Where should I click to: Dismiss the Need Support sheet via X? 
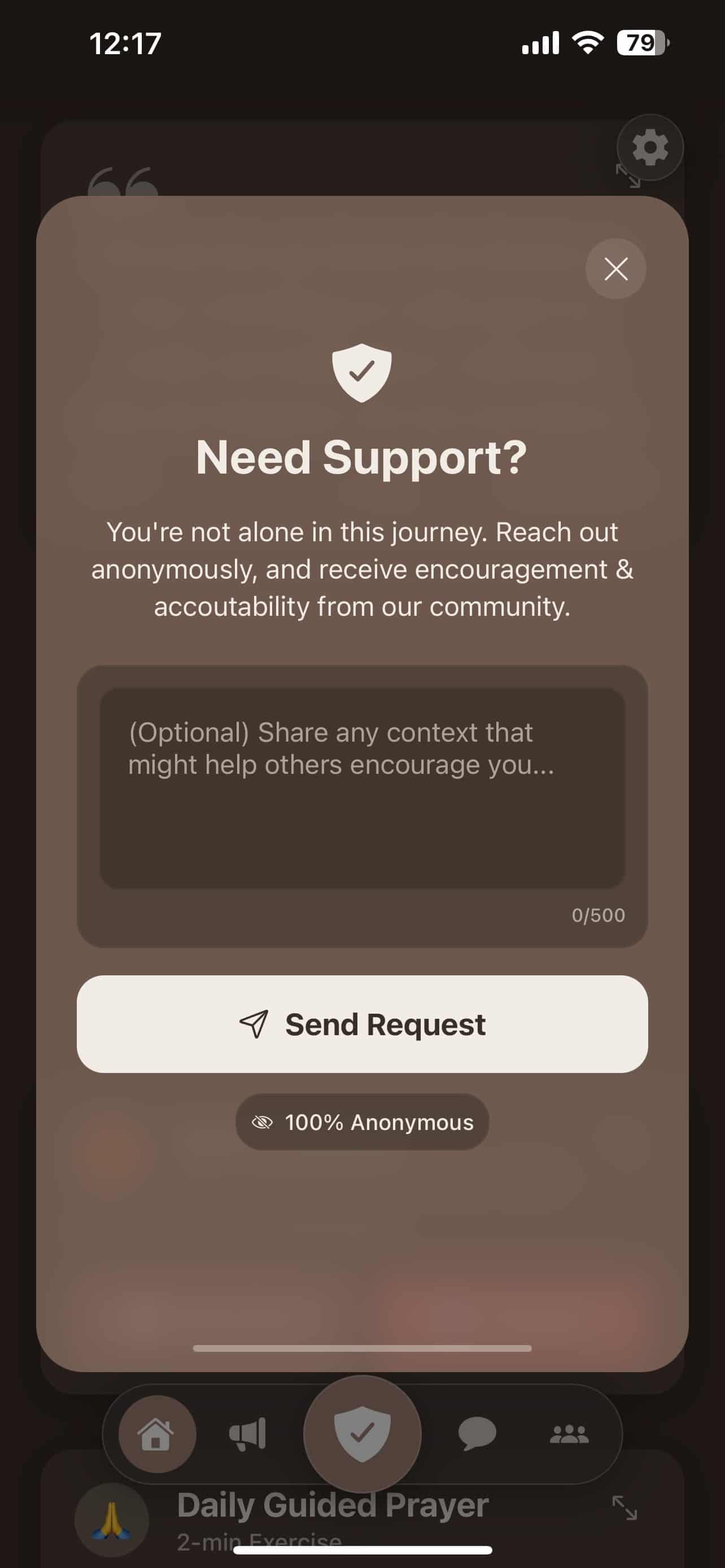tap(615, 269)
